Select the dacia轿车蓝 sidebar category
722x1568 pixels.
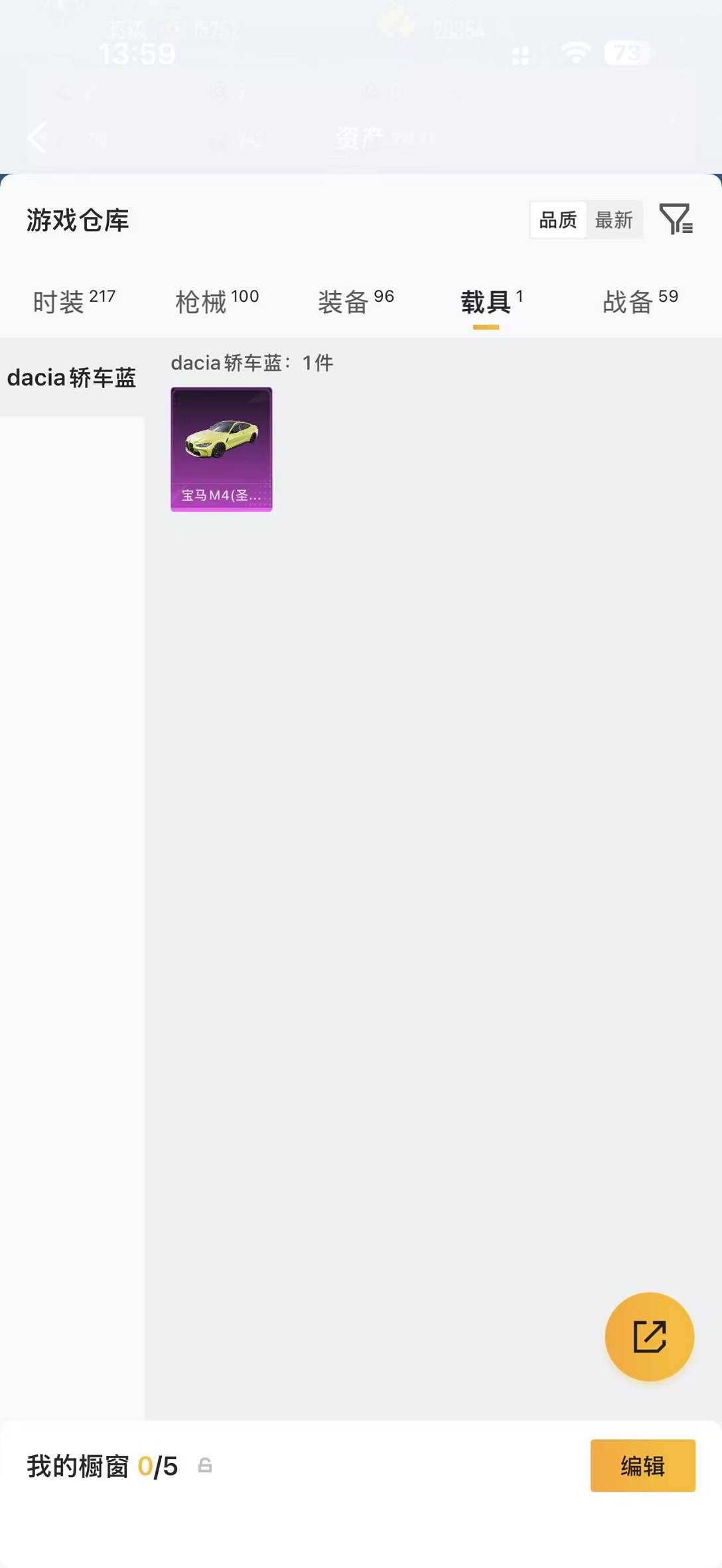click(x=72, y=378)
